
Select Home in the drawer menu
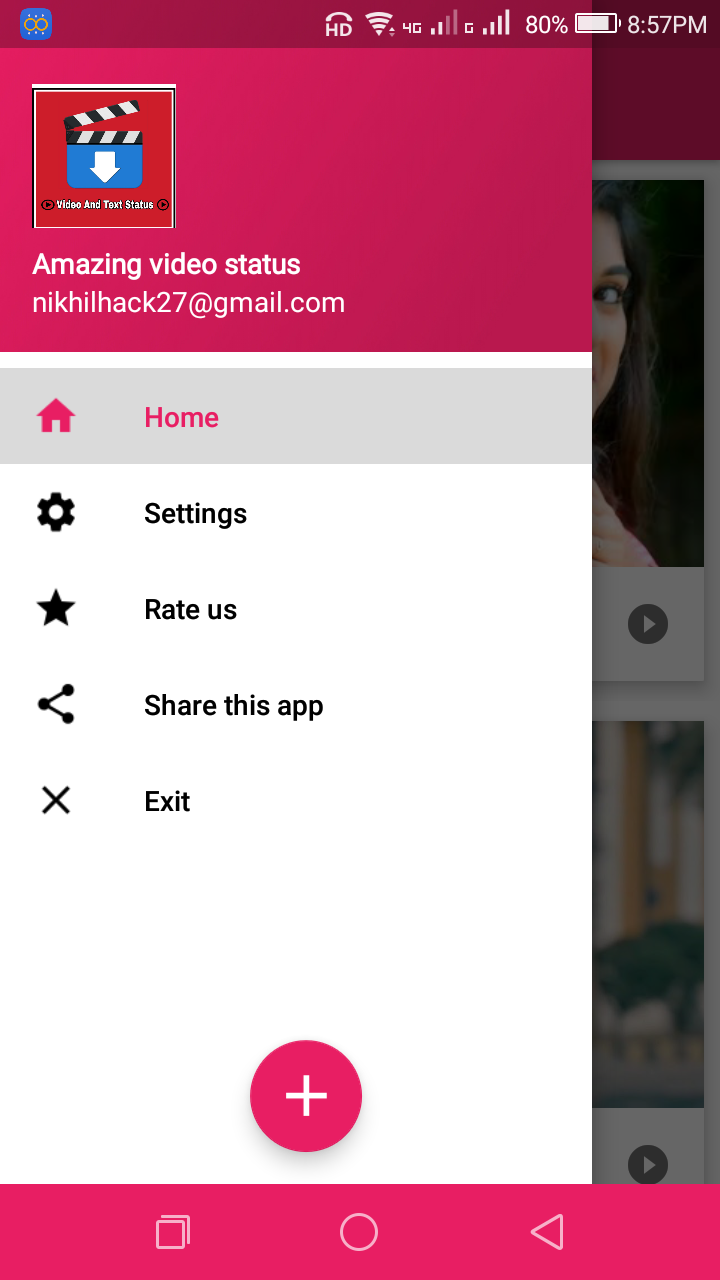tap(180, 417)
